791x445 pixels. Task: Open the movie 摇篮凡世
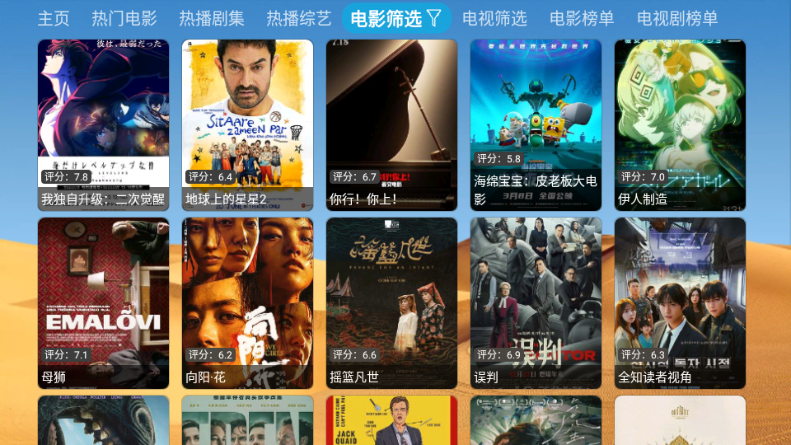(391, 301)
